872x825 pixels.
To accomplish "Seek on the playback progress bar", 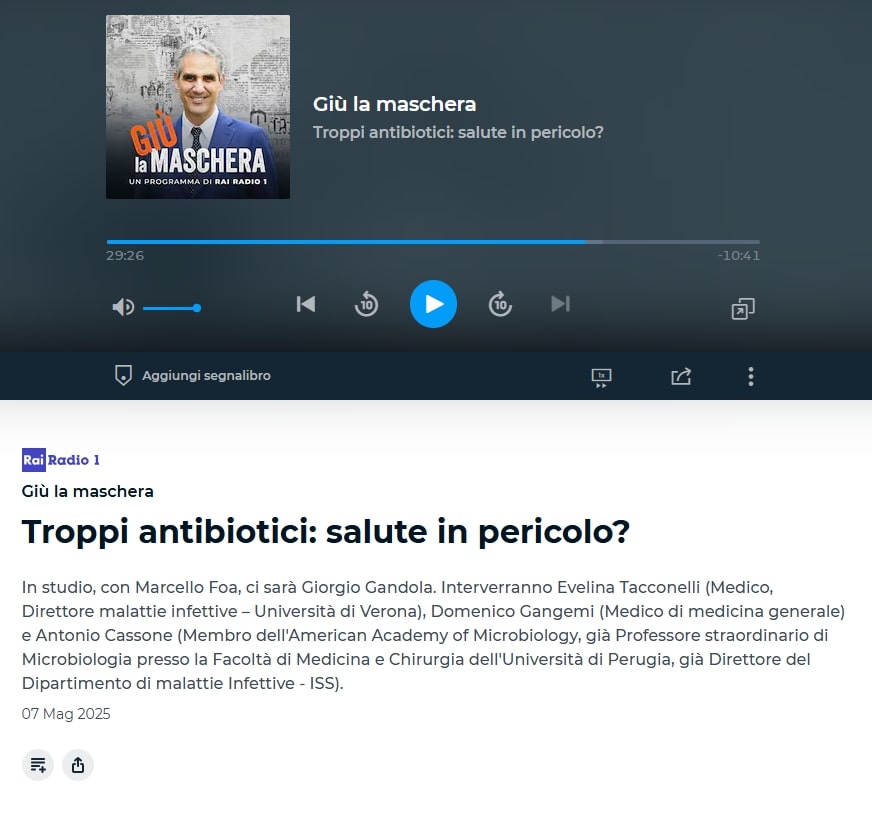I will pyautogui.click(x=432, y=242).
